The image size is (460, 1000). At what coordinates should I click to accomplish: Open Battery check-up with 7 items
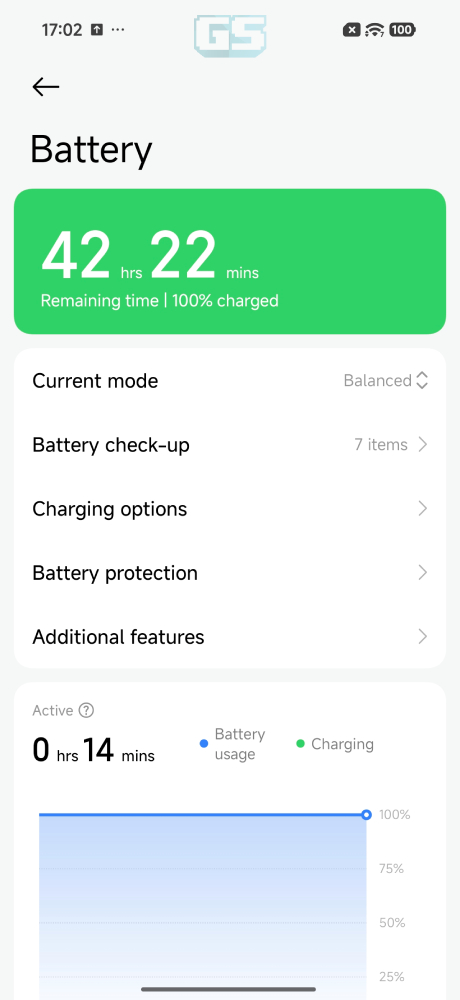pos(230,445)
